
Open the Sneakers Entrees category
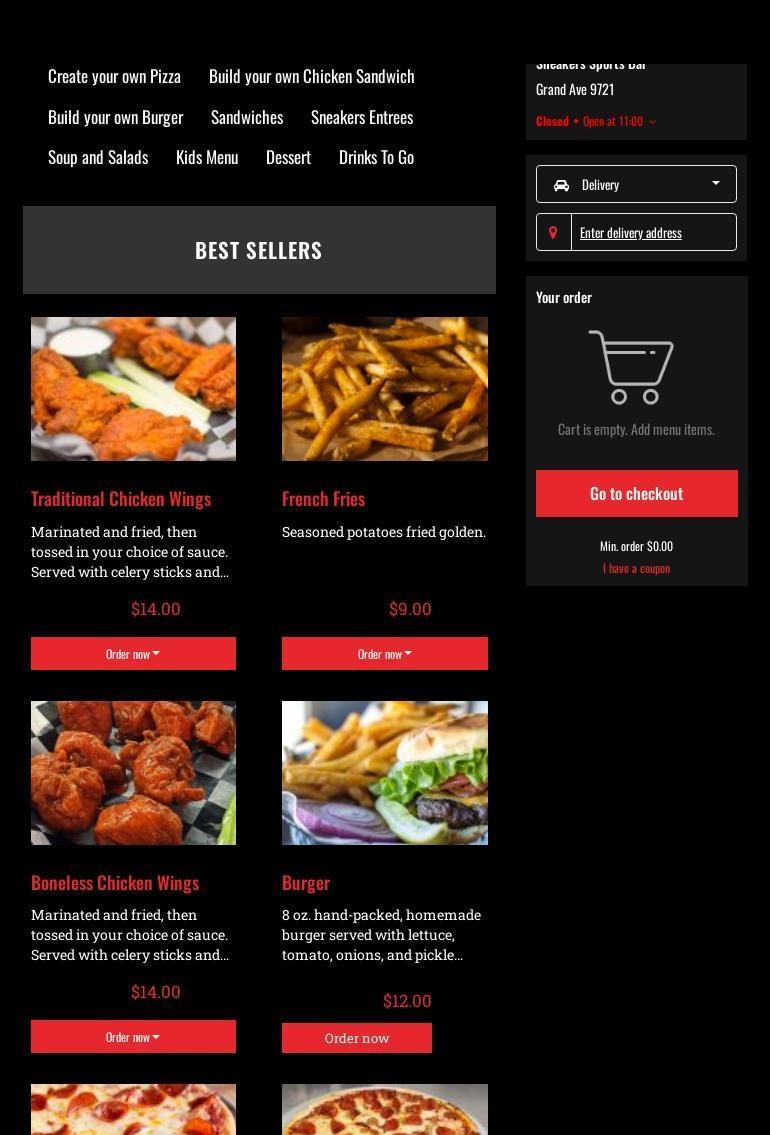[x=361, y=118]
